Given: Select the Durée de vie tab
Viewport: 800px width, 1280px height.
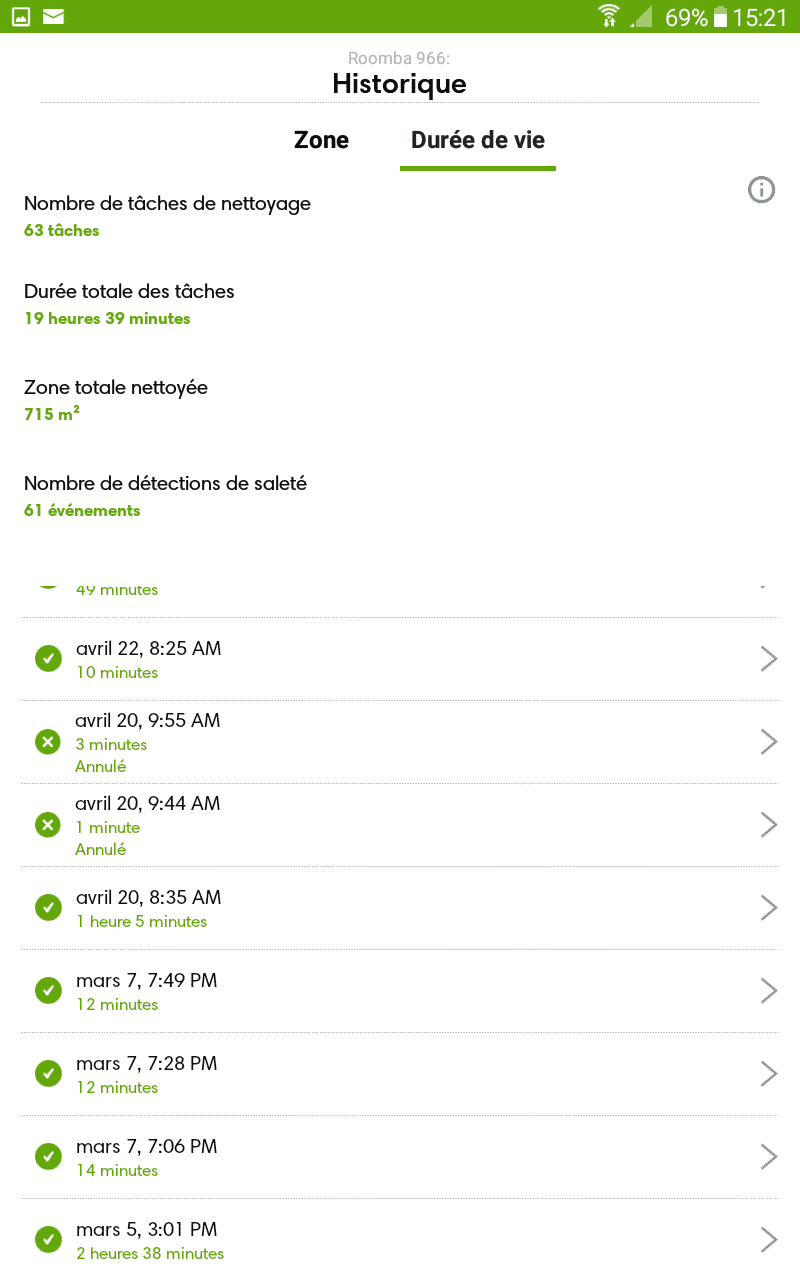Looking at the screenshot, I should [x=478, y=140].
